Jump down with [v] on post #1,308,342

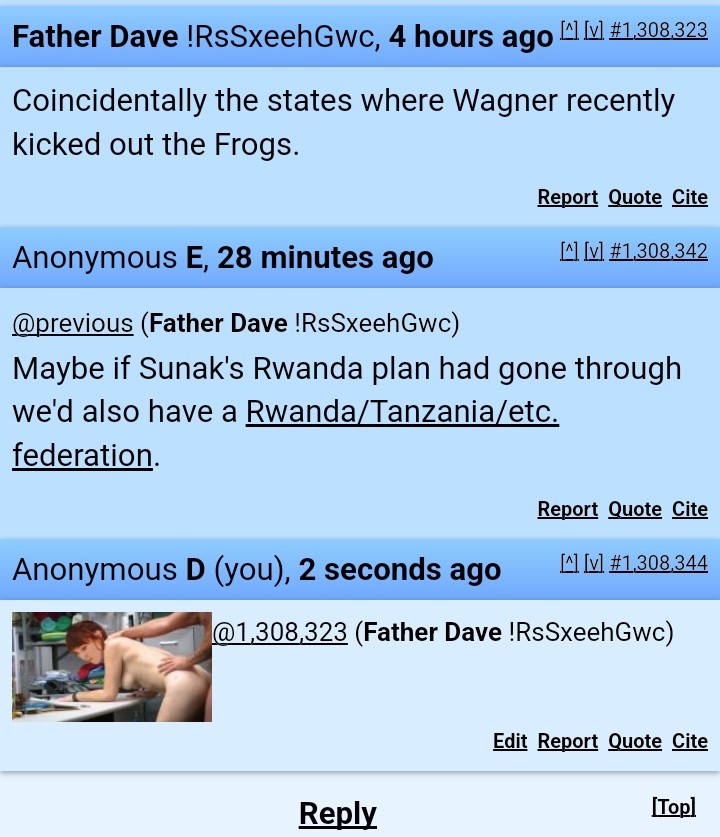[x=594, y=251]
